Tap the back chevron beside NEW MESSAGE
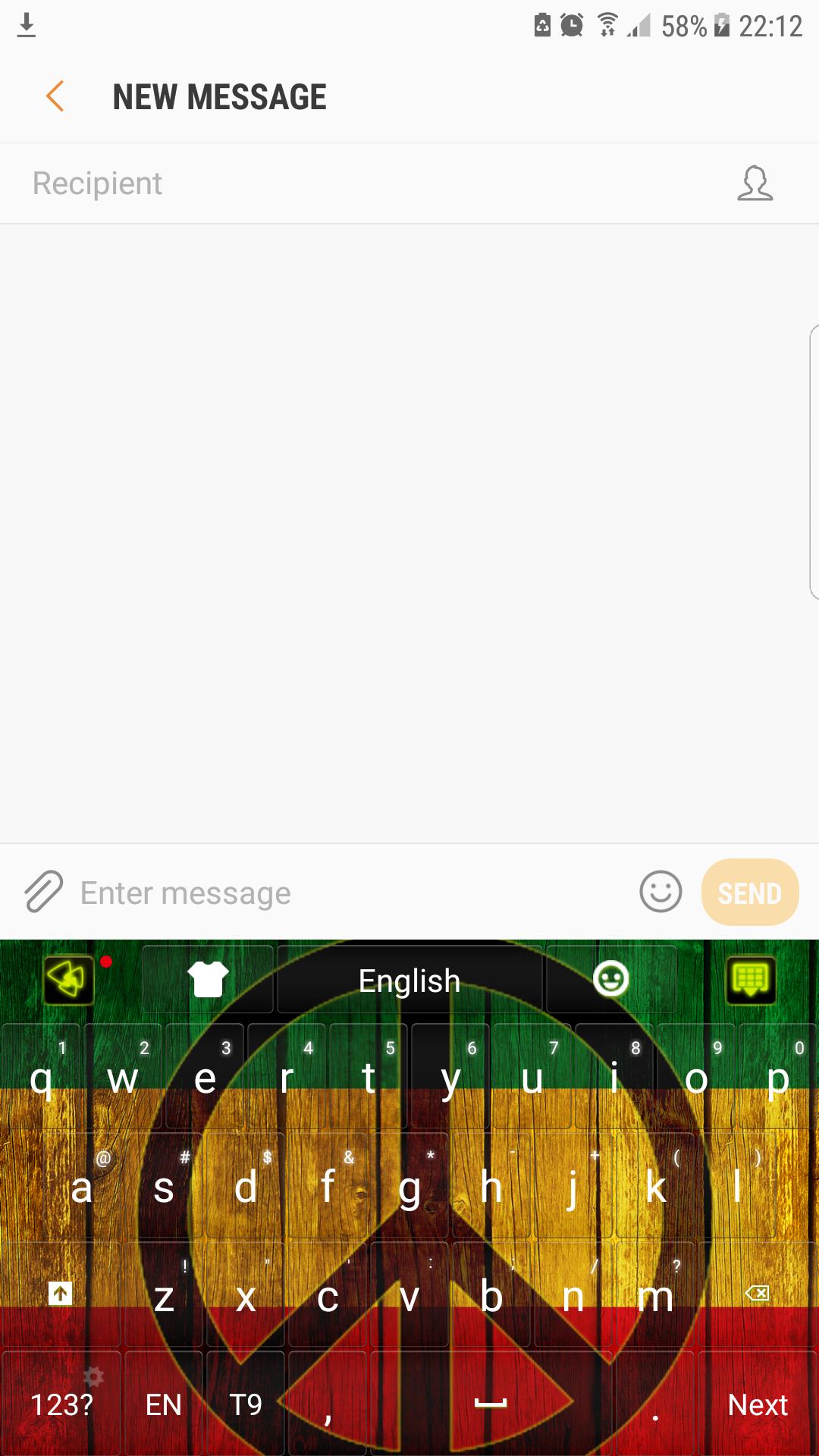The height and width of the screenshot is (1456, 819). coord(54,96)
